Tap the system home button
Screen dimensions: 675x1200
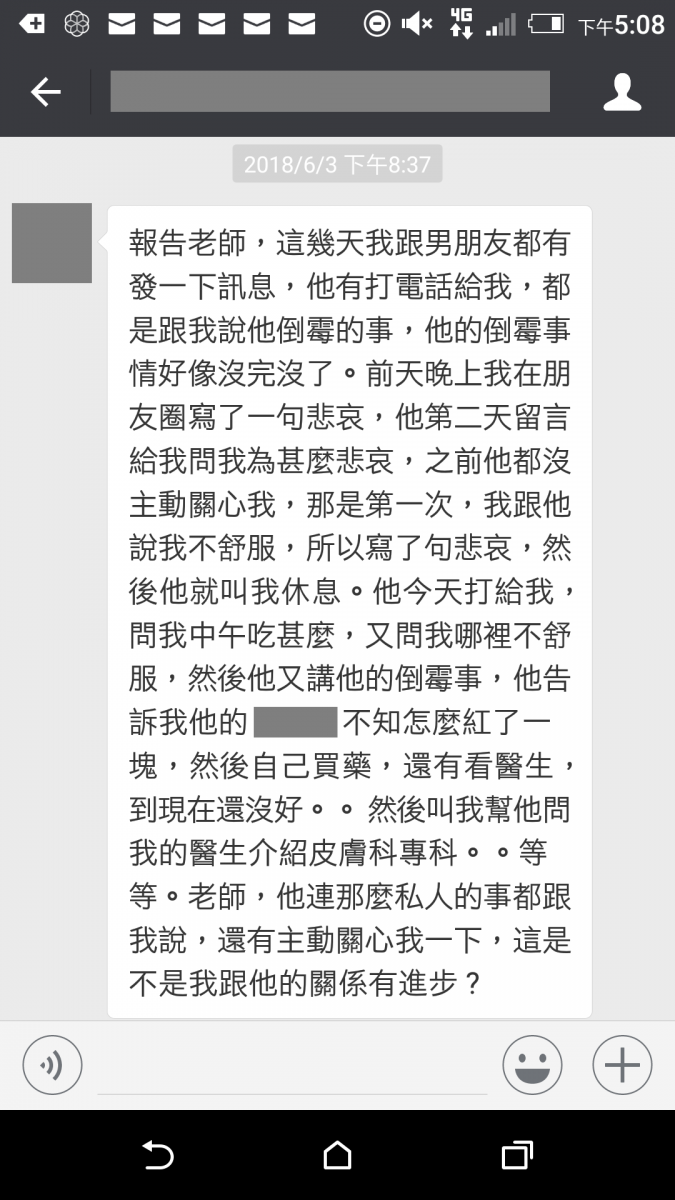tap(337, 1156)
